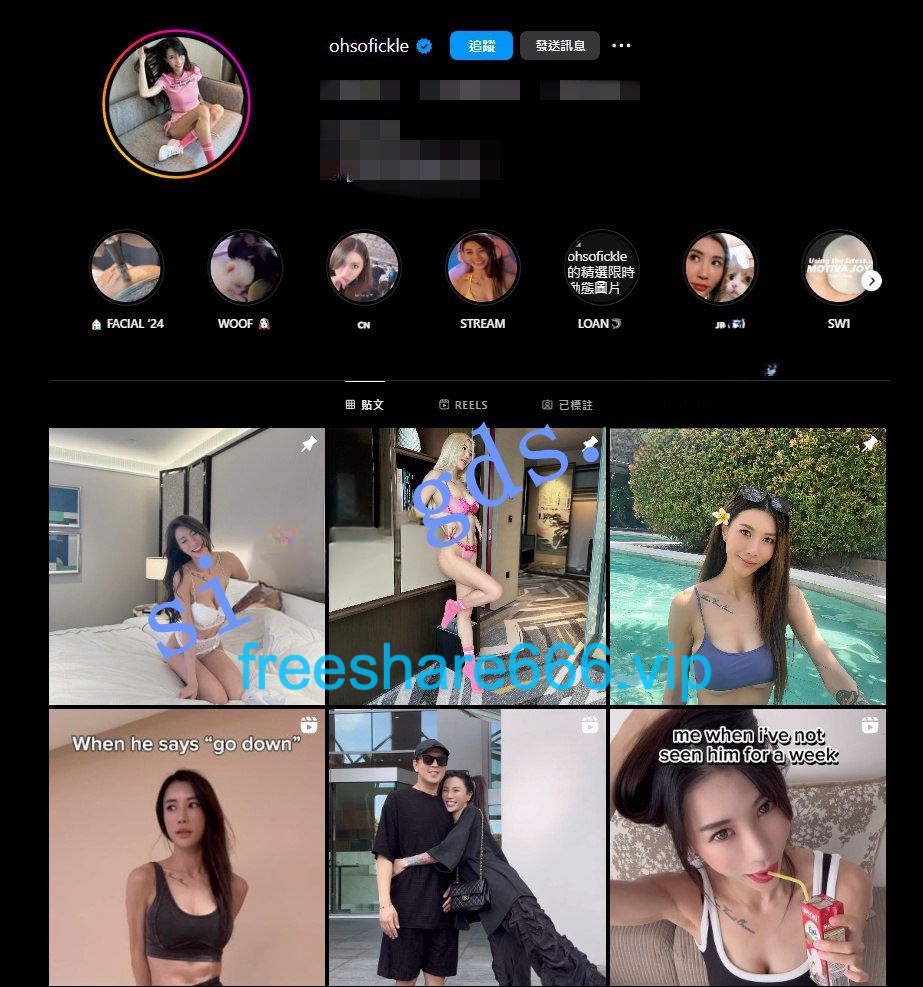Viewport: 923px width, 987px height.
Task: Open the pinned post on the white bed
Action: click(x=187, y=566)
